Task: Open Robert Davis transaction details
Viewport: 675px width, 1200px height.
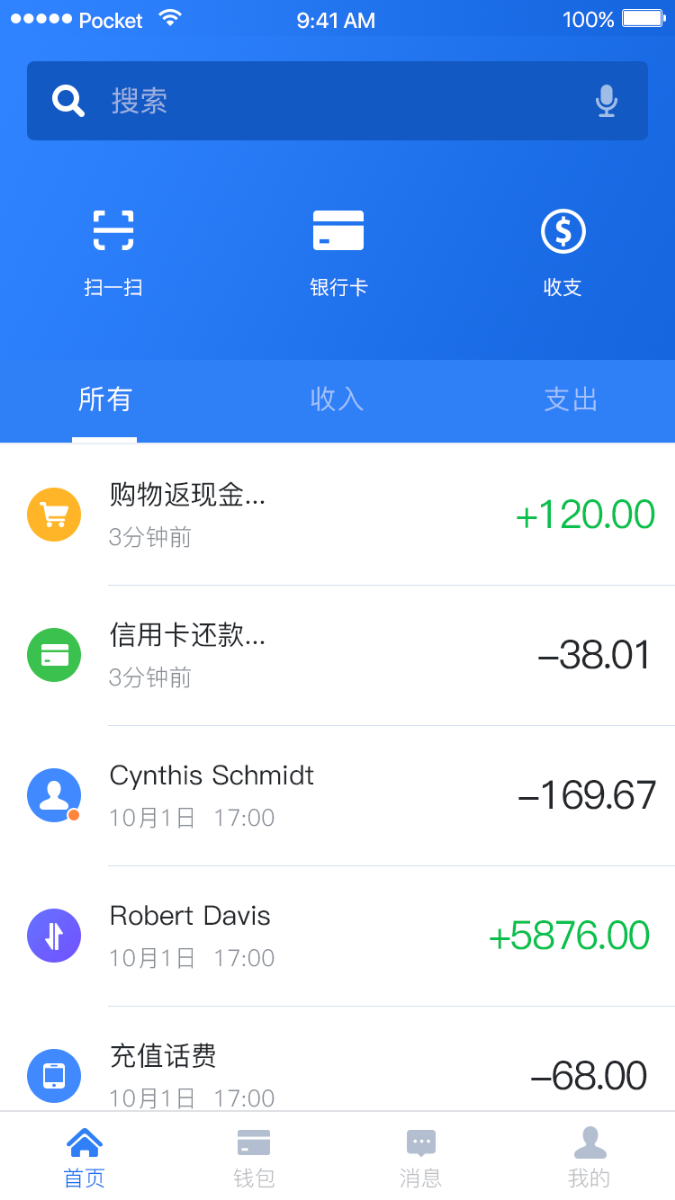Action: tap(337, 935)
